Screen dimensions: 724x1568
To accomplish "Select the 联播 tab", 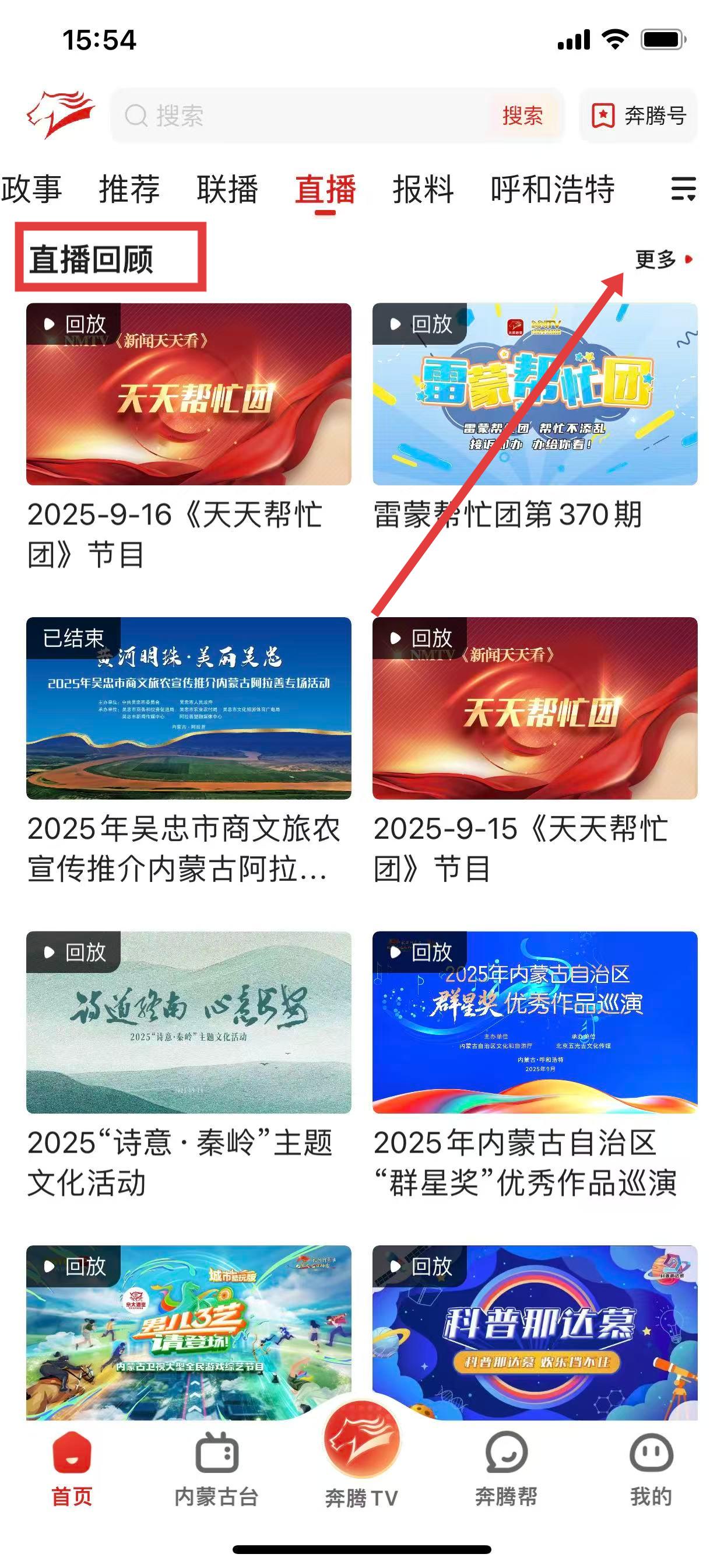I will coord(227,188).
